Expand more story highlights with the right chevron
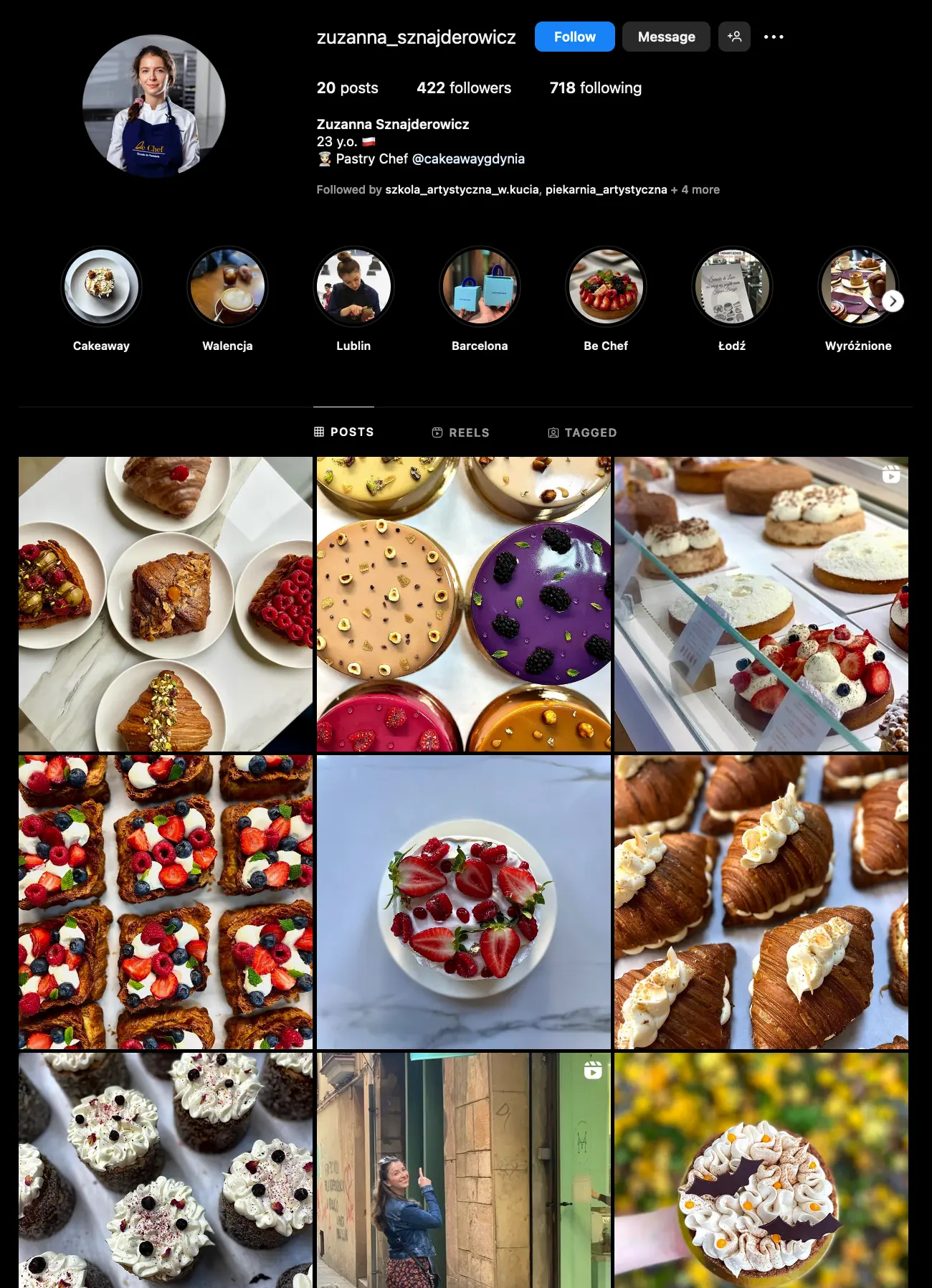The width and height of the screenshot is (932, 1288). (x=892, y=301)
